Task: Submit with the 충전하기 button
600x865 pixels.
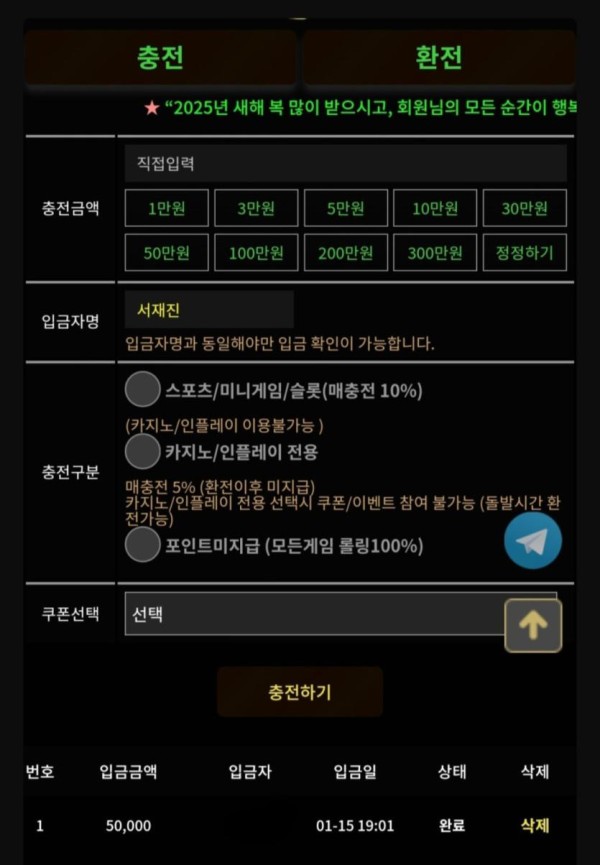Action: pyautogui.click(x=300, y=692)
